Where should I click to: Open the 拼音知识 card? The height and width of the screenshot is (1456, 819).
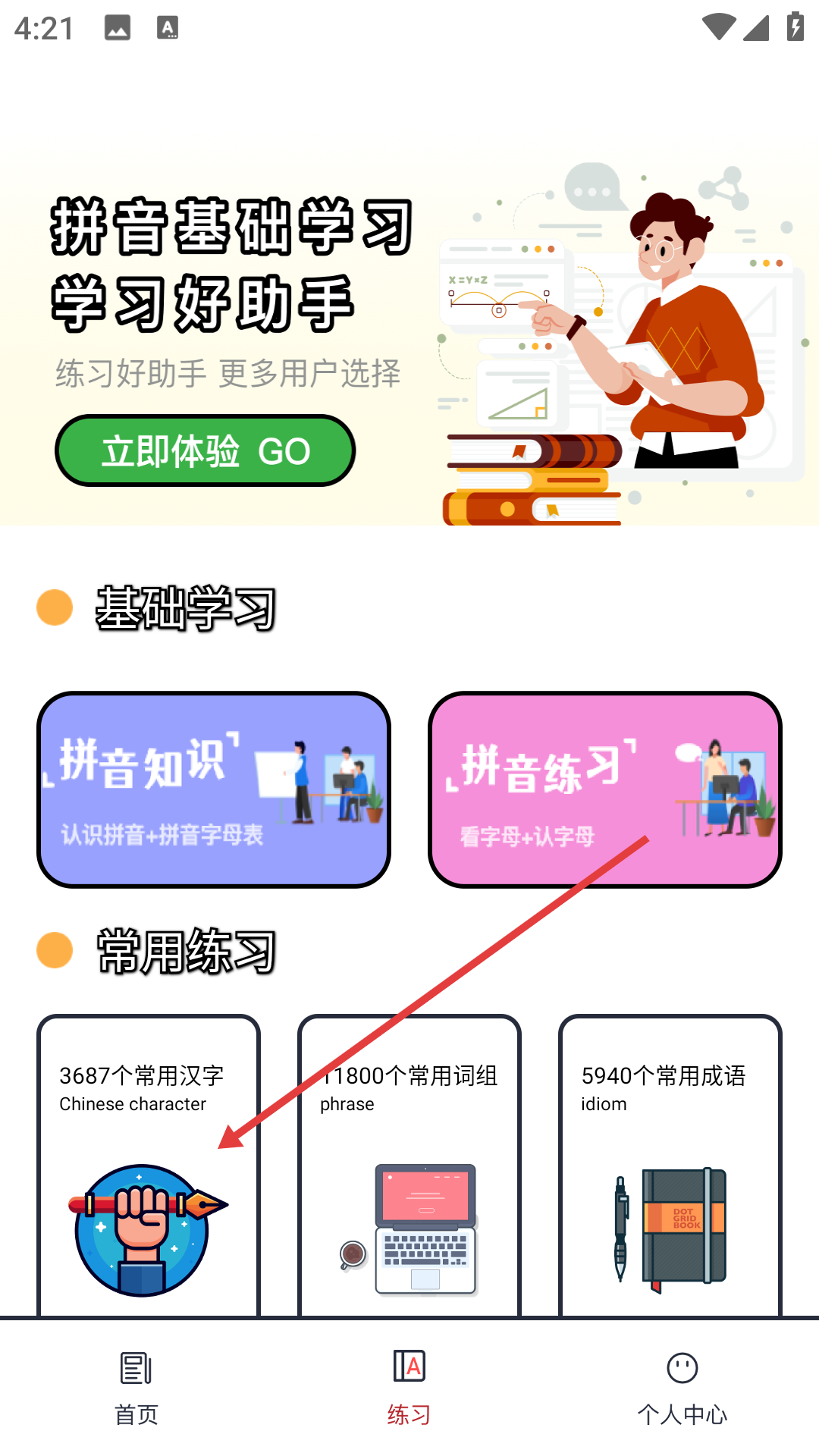pos(214,789)
